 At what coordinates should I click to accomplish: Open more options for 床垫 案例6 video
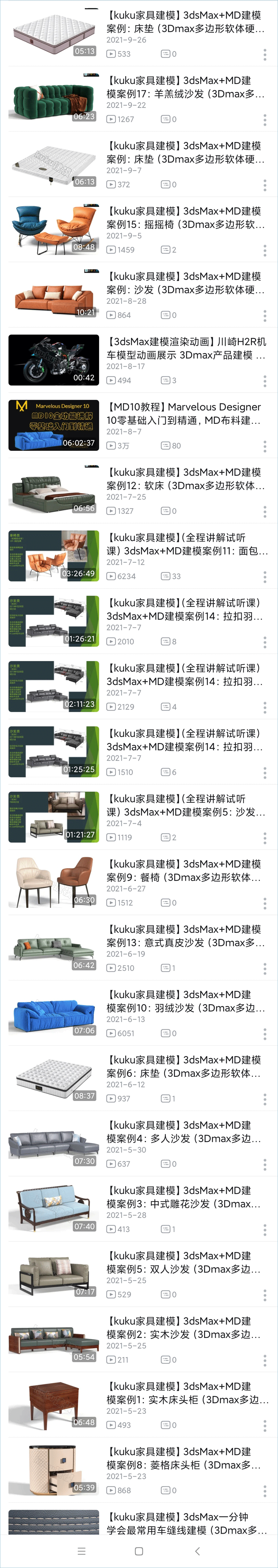[264, 1099]
